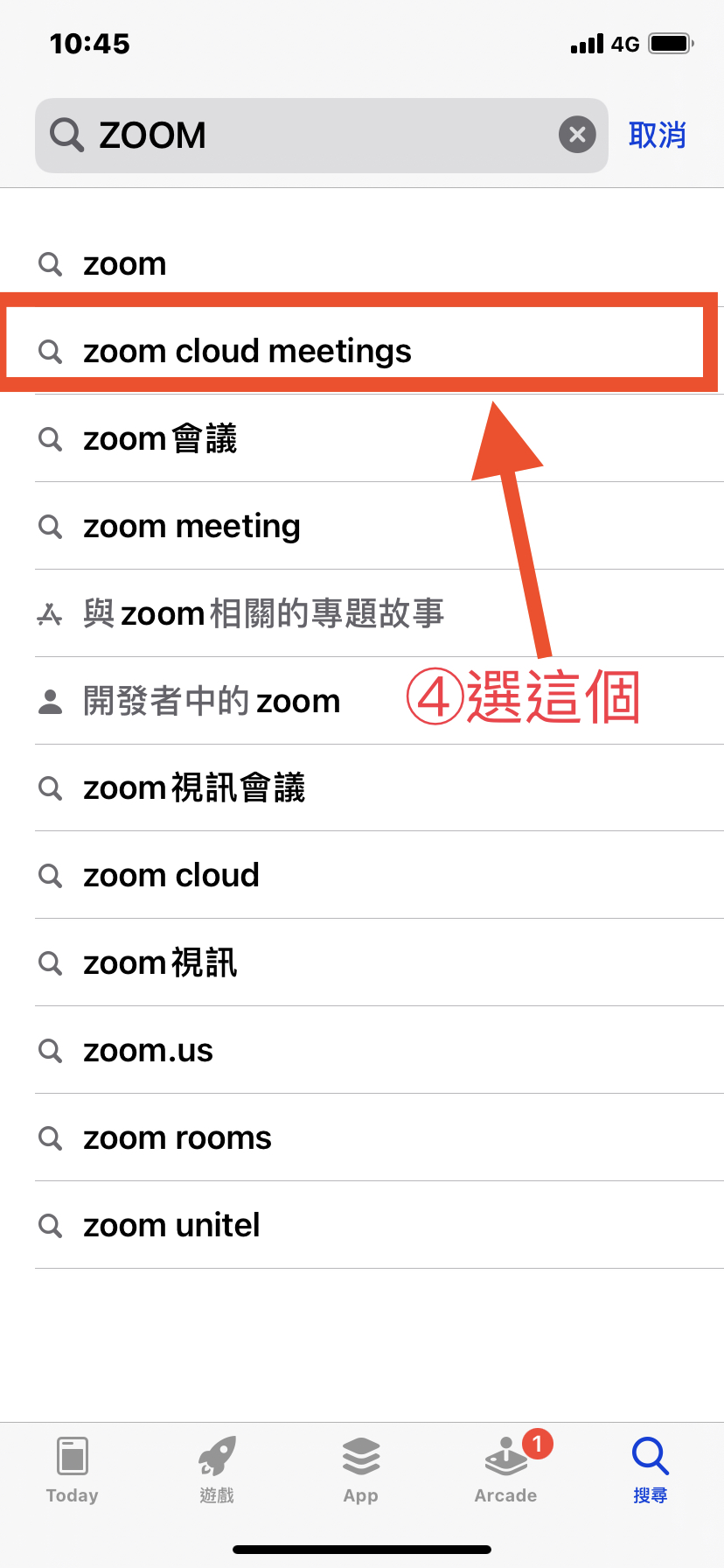
Task: Open the 搜尋 tab
Action: [x=651, y=1470]
